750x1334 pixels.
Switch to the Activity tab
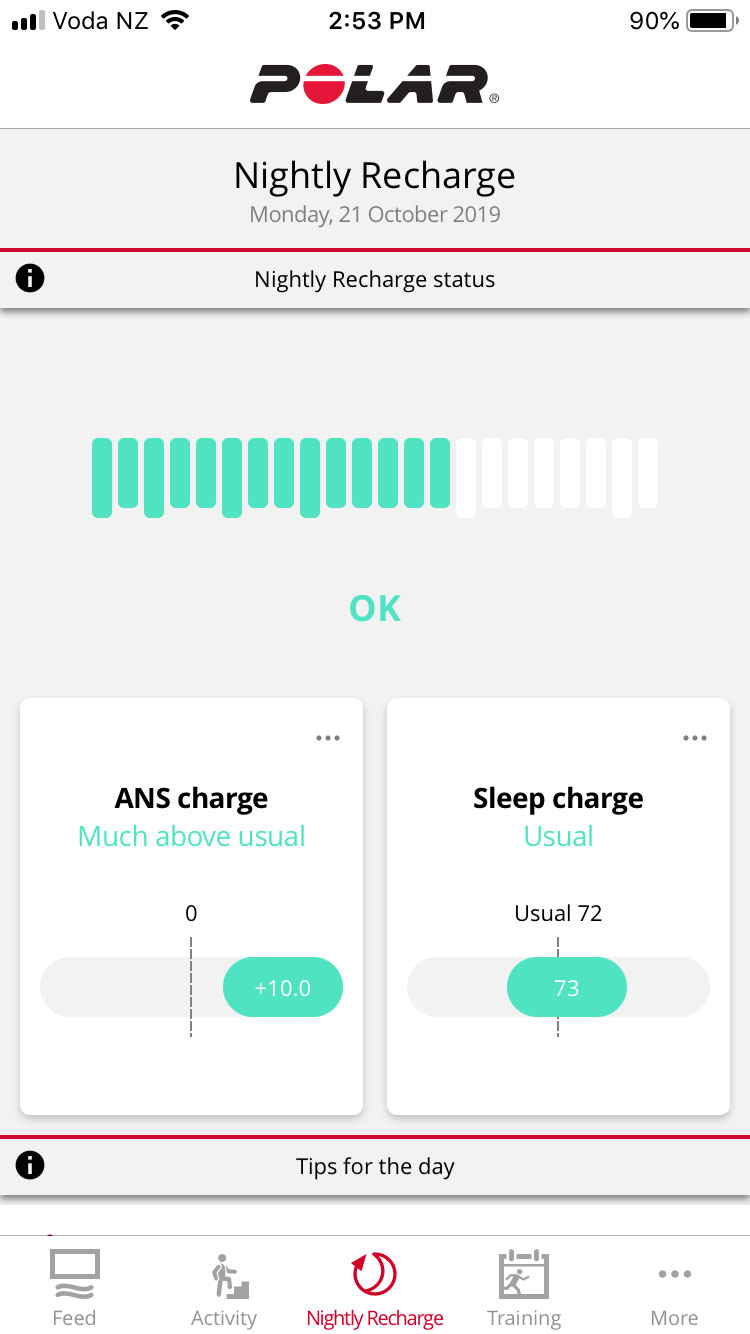pyautogui.click(x=224, y=1287)
